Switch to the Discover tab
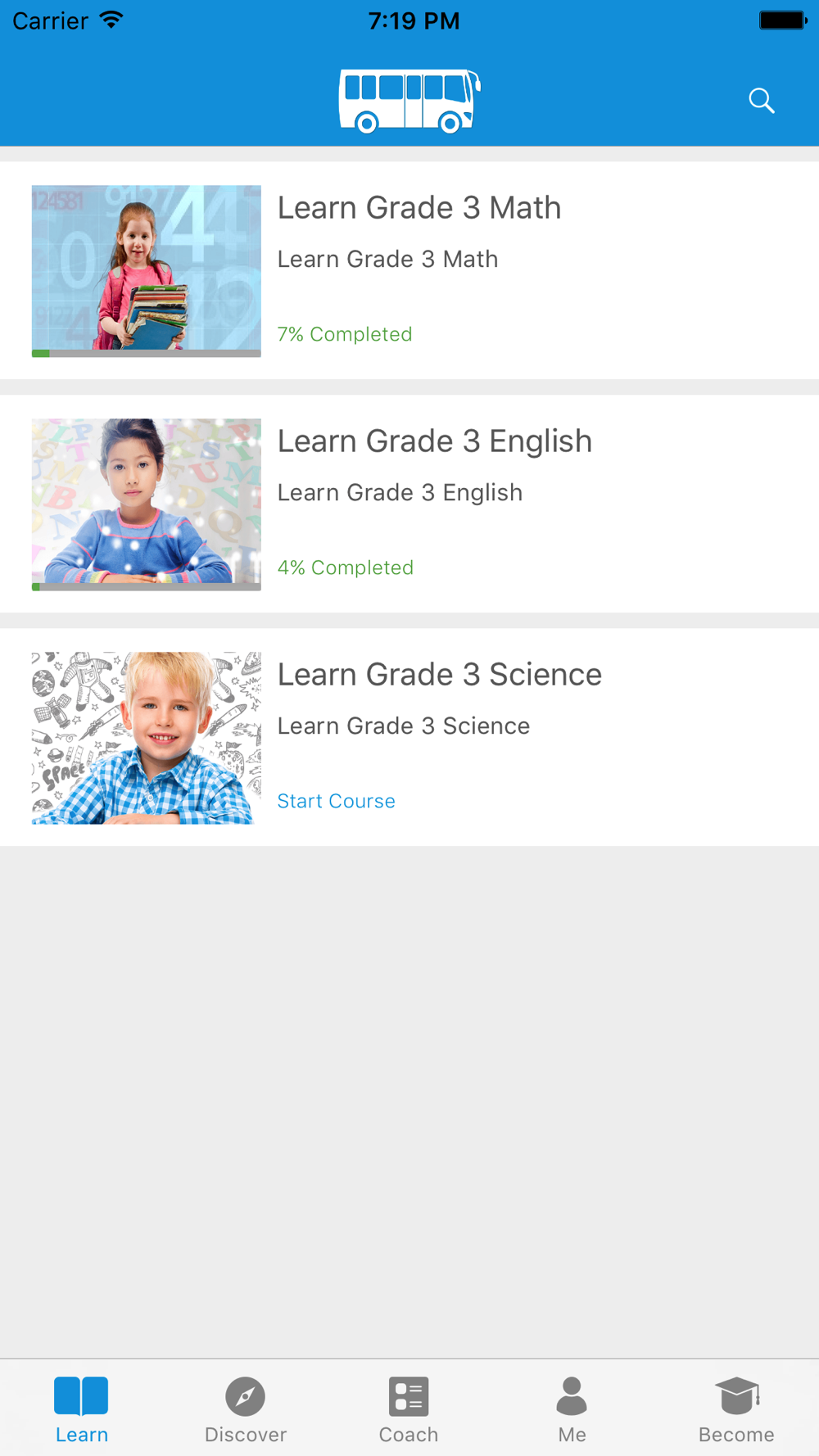 [x=246, y=1409]
